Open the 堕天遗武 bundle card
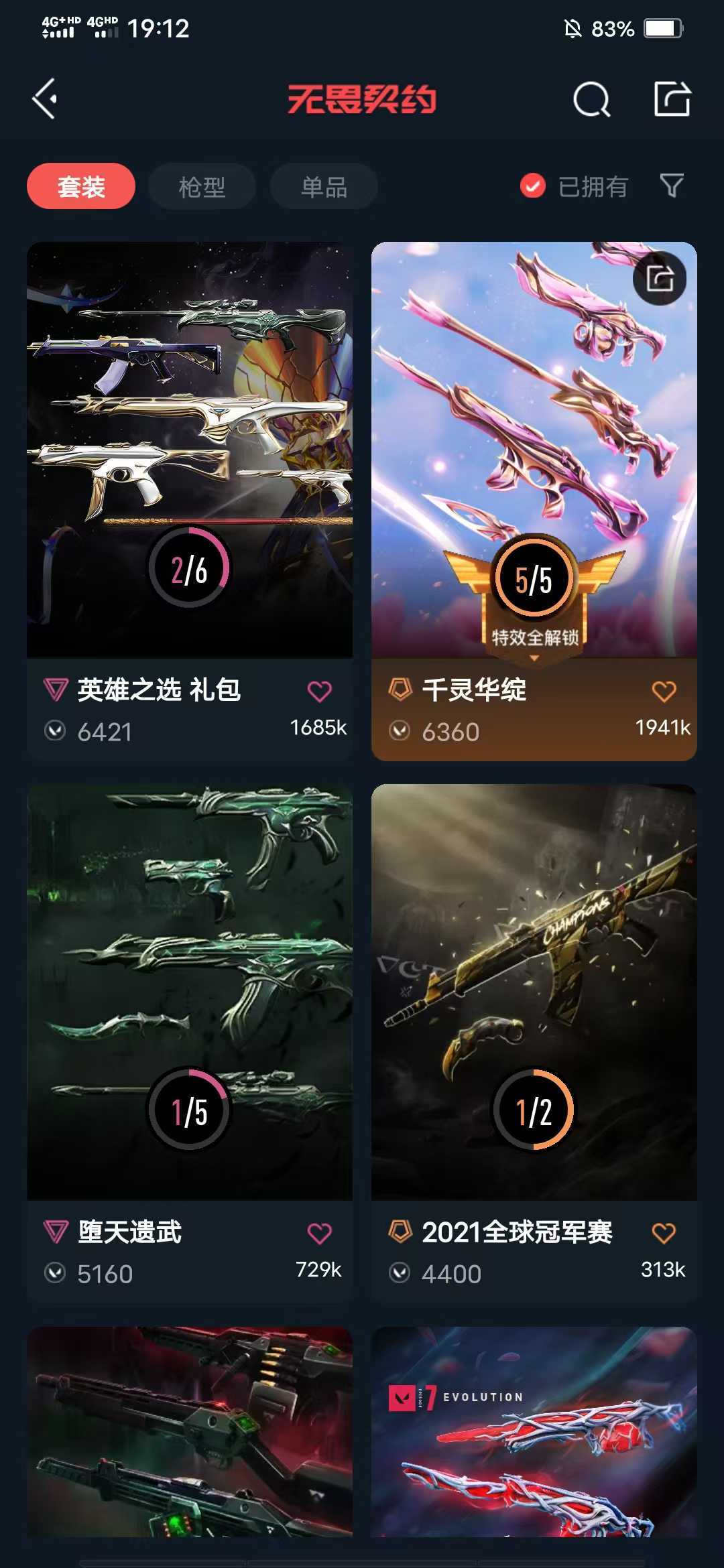Screen dimensions: 724x1568 (190, 992)
